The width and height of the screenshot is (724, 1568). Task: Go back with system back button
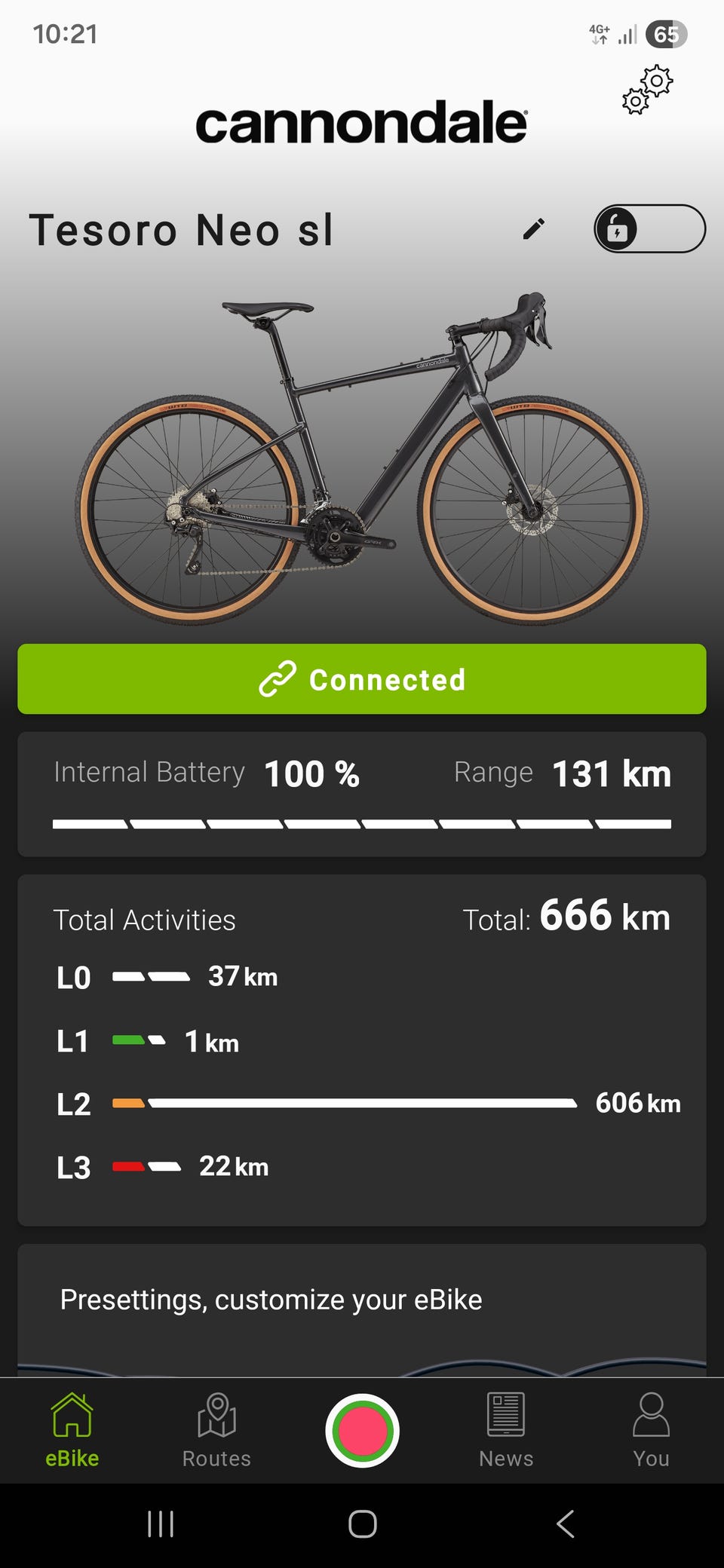pos(565,1524)
